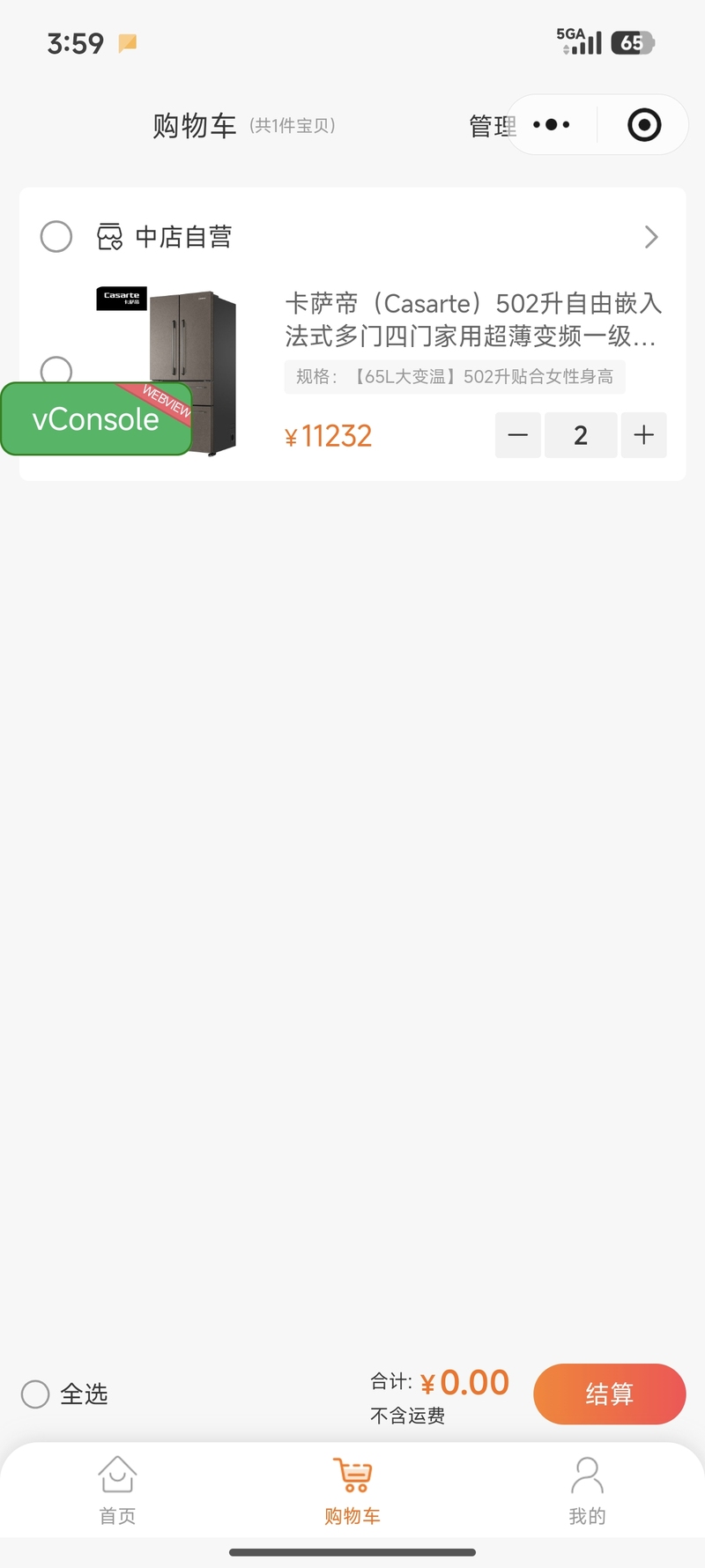Open the Casarte 502升 refrigerator product details

471,320
